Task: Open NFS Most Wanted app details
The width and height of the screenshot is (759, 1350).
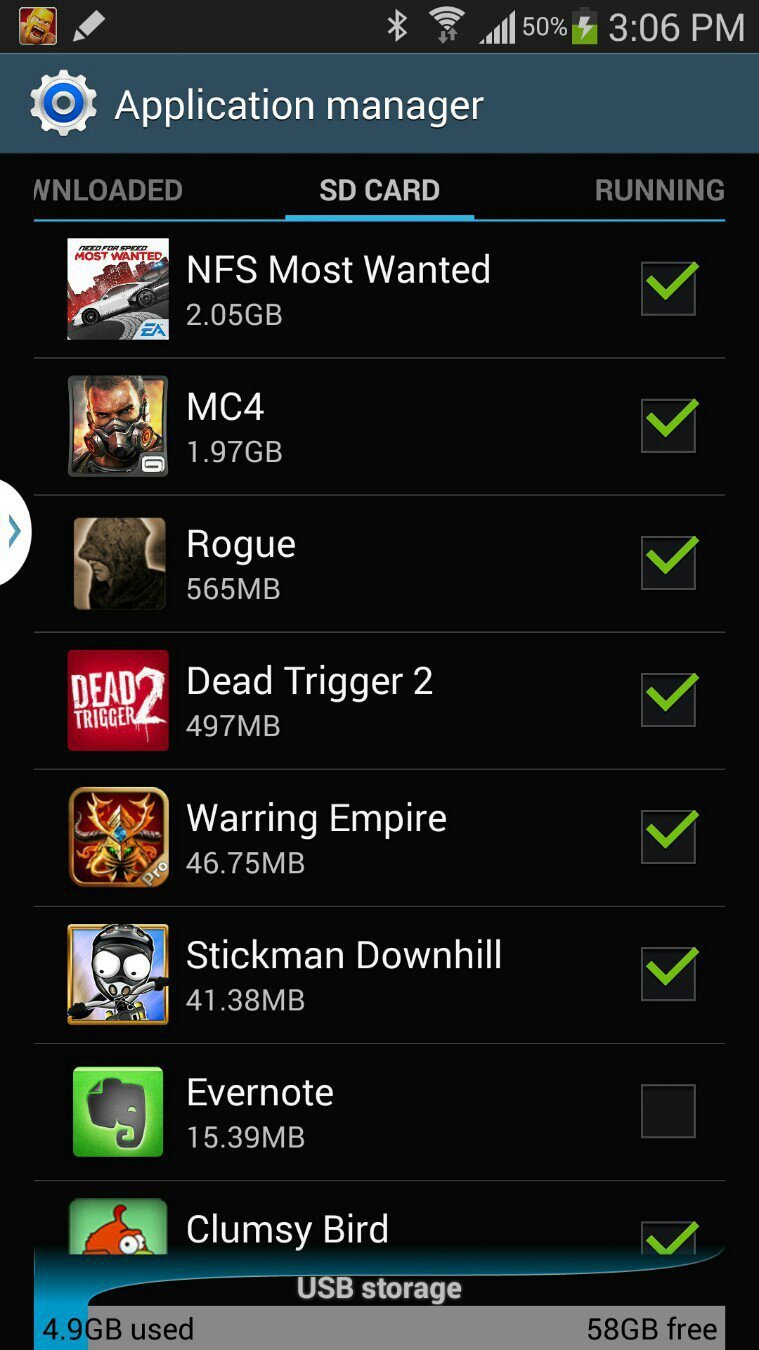Action: pos(338,289)
